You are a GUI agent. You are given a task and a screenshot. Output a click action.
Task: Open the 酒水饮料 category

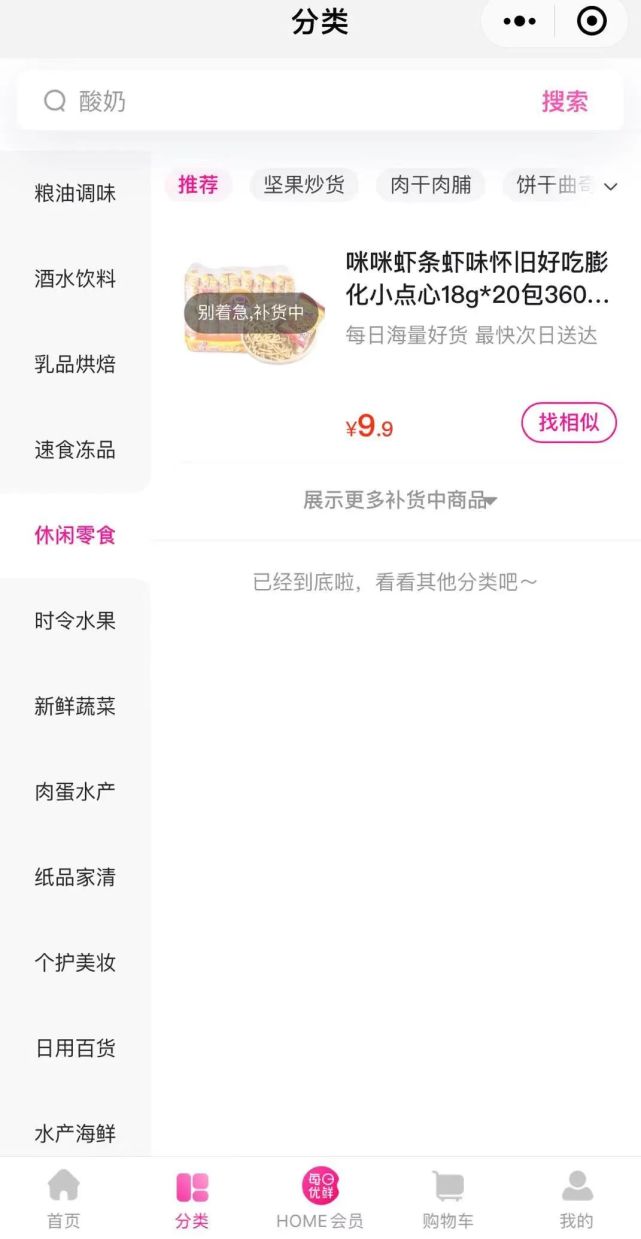click(75, 279)
